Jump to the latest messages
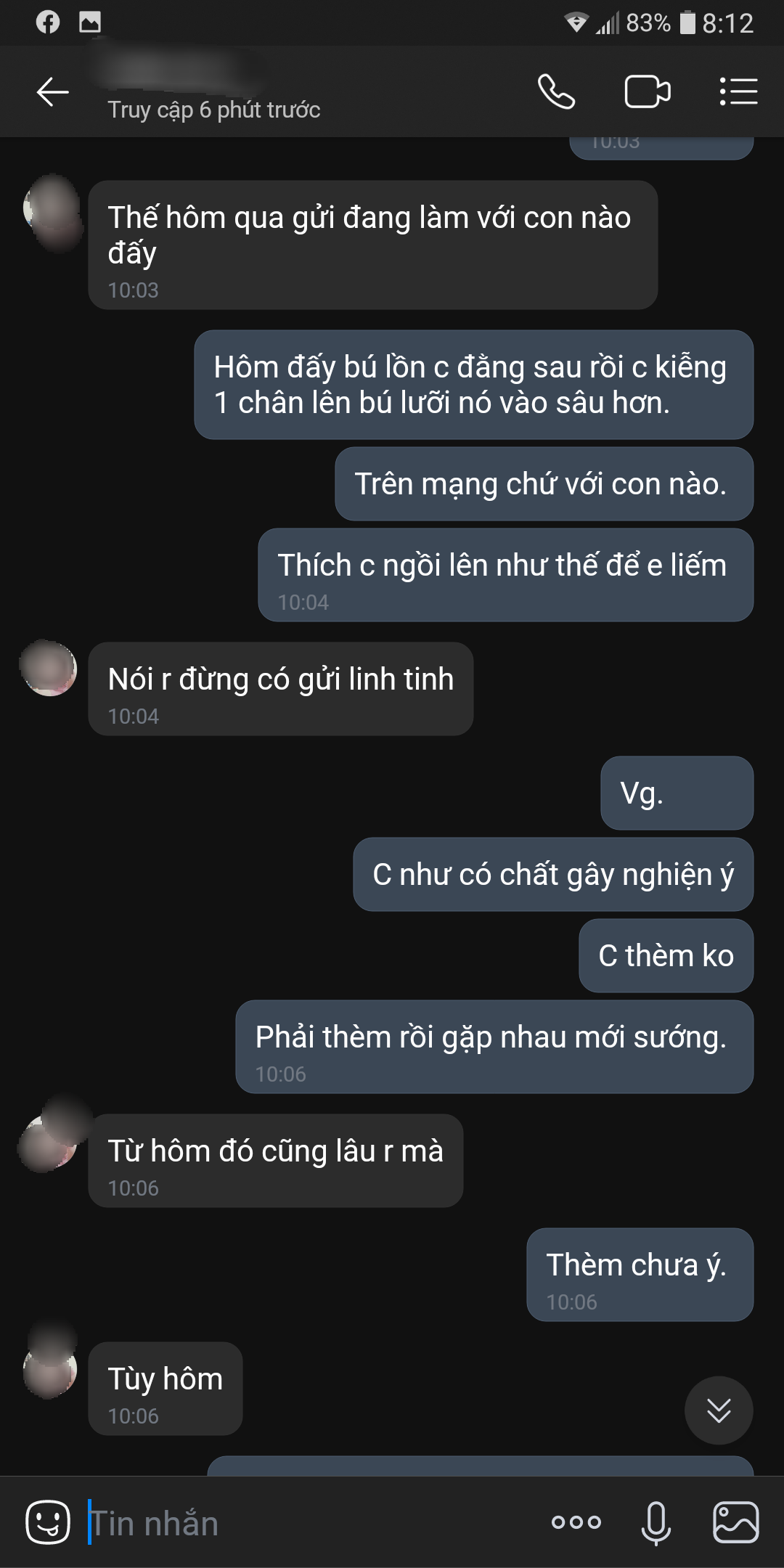784x1568 pixels. tap(719, 1410)
